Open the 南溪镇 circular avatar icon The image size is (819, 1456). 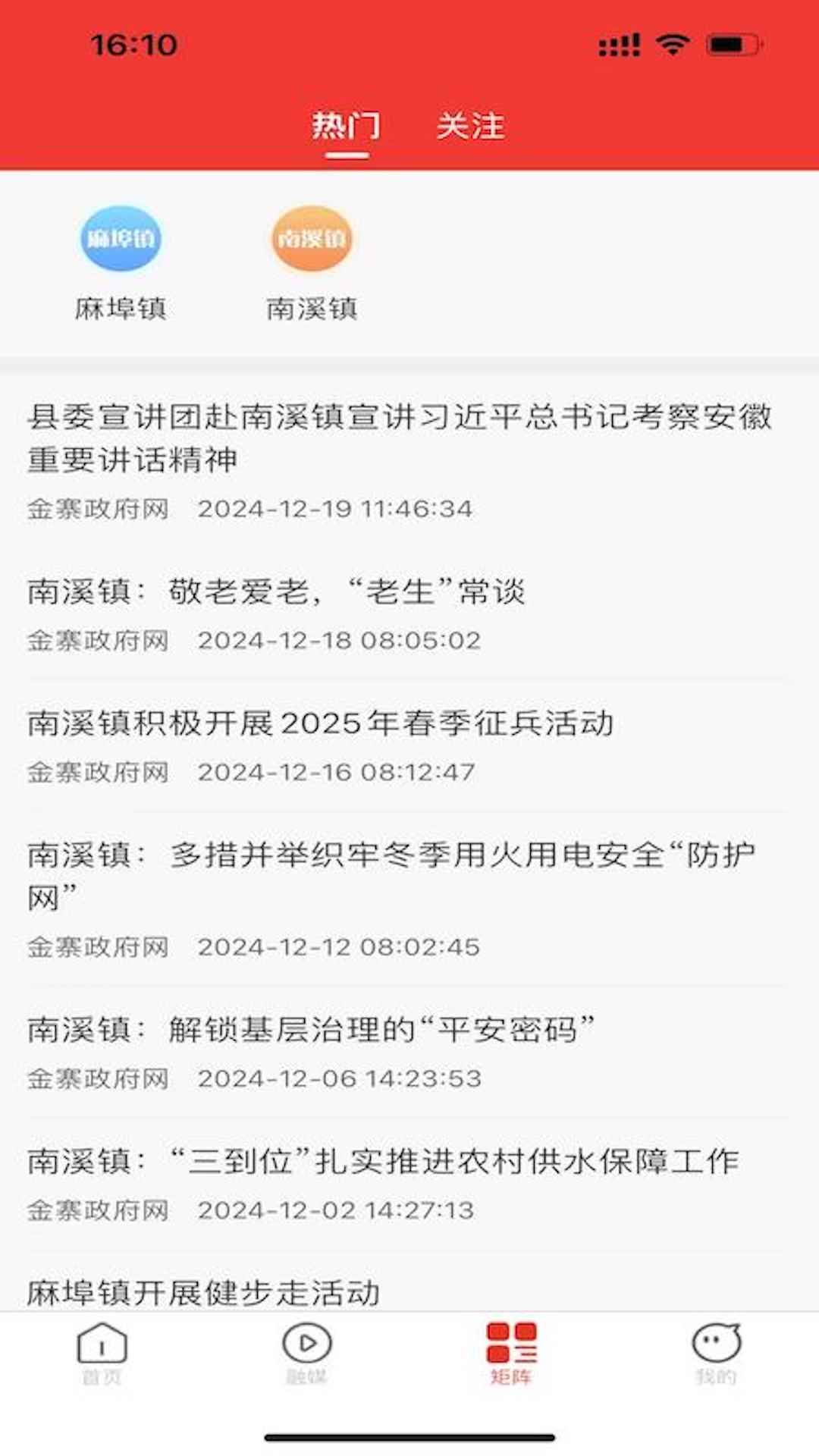coord(312,238)
